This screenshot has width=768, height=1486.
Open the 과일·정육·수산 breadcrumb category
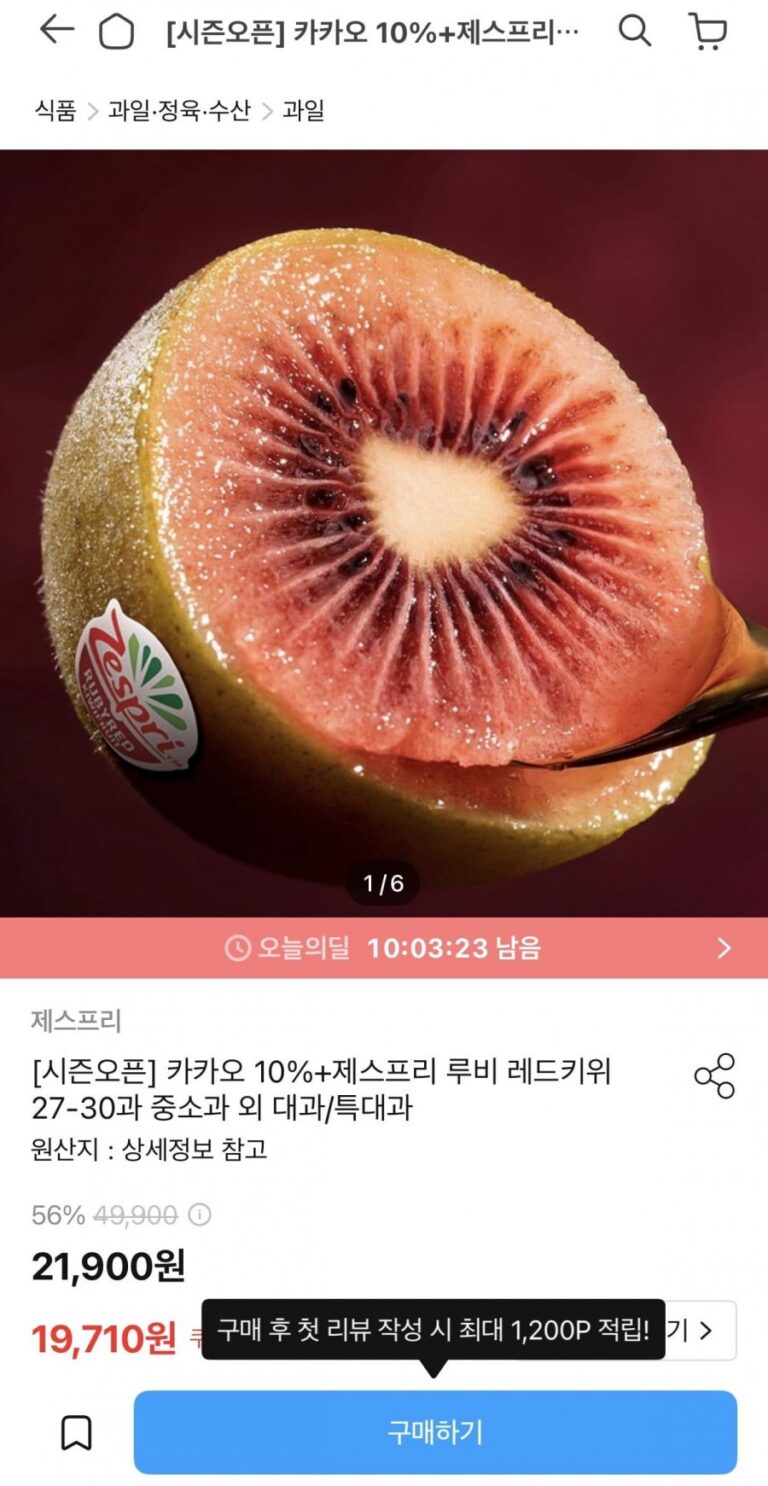coord(179,110)
